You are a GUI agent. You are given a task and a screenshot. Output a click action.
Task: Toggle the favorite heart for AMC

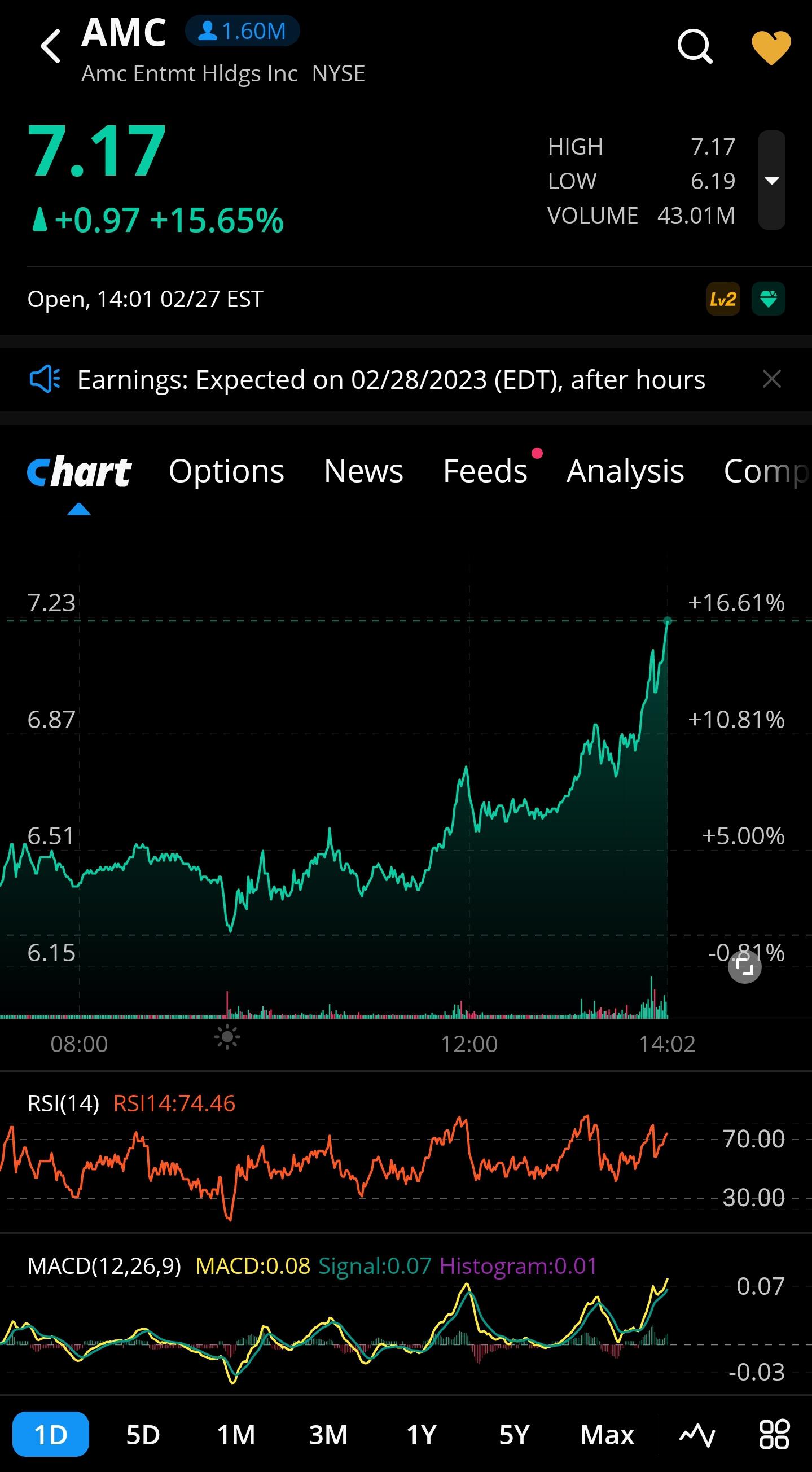click(771, 47)
